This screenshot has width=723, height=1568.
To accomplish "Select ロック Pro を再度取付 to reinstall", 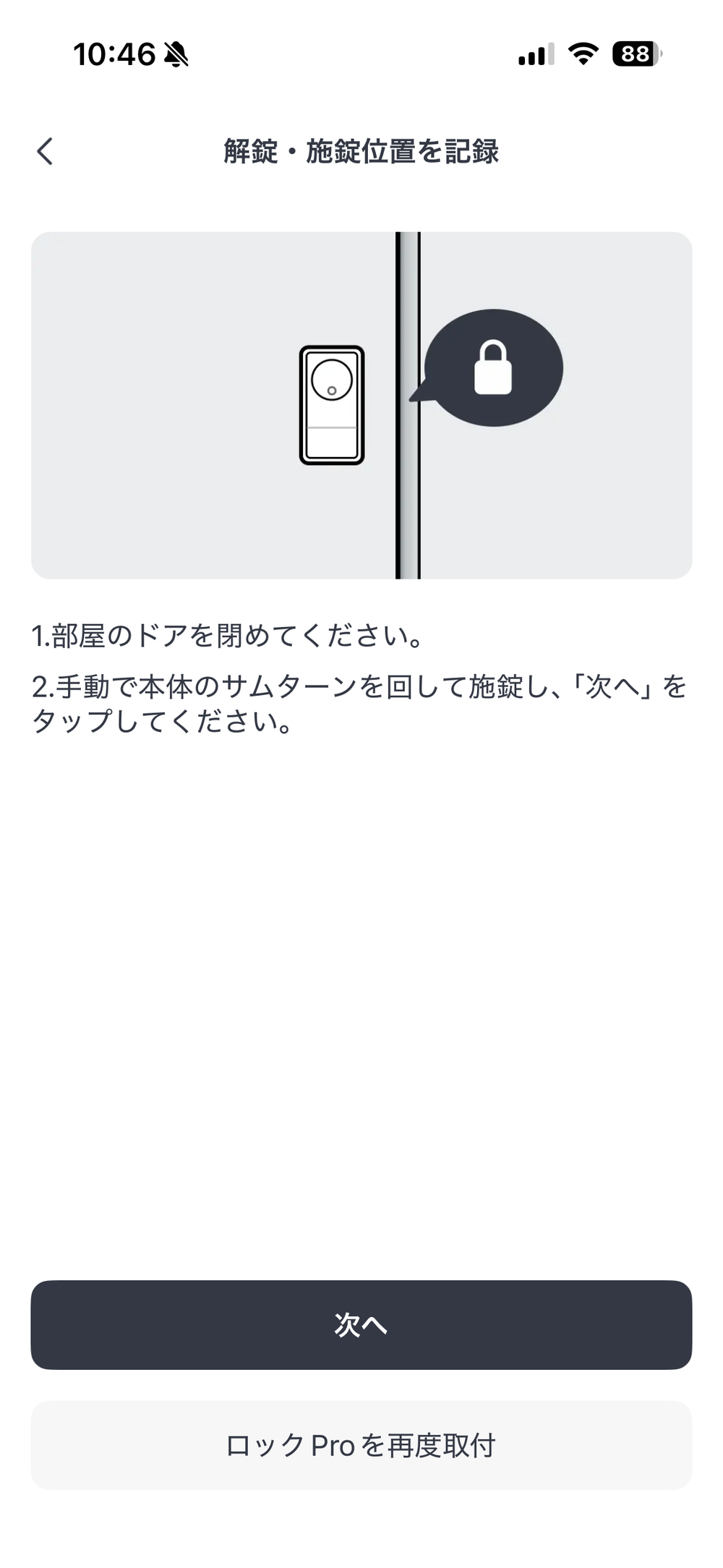I will (x=361, y=1445).
